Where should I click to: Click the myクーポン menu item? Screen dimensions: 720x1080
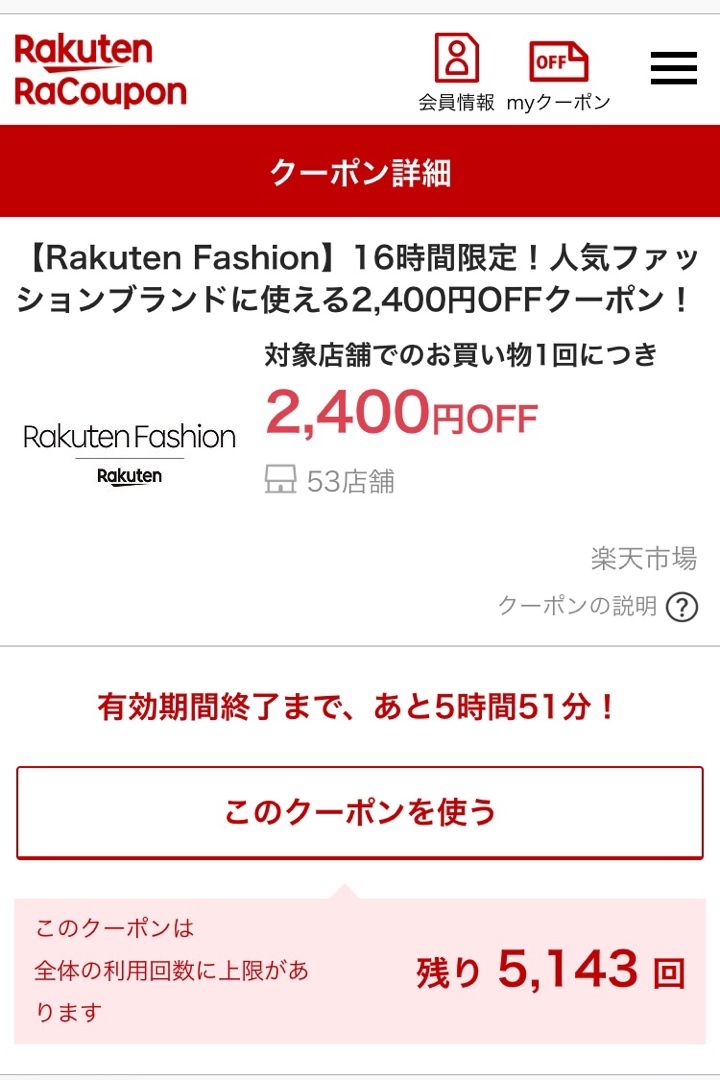click(x=560, y=100)
